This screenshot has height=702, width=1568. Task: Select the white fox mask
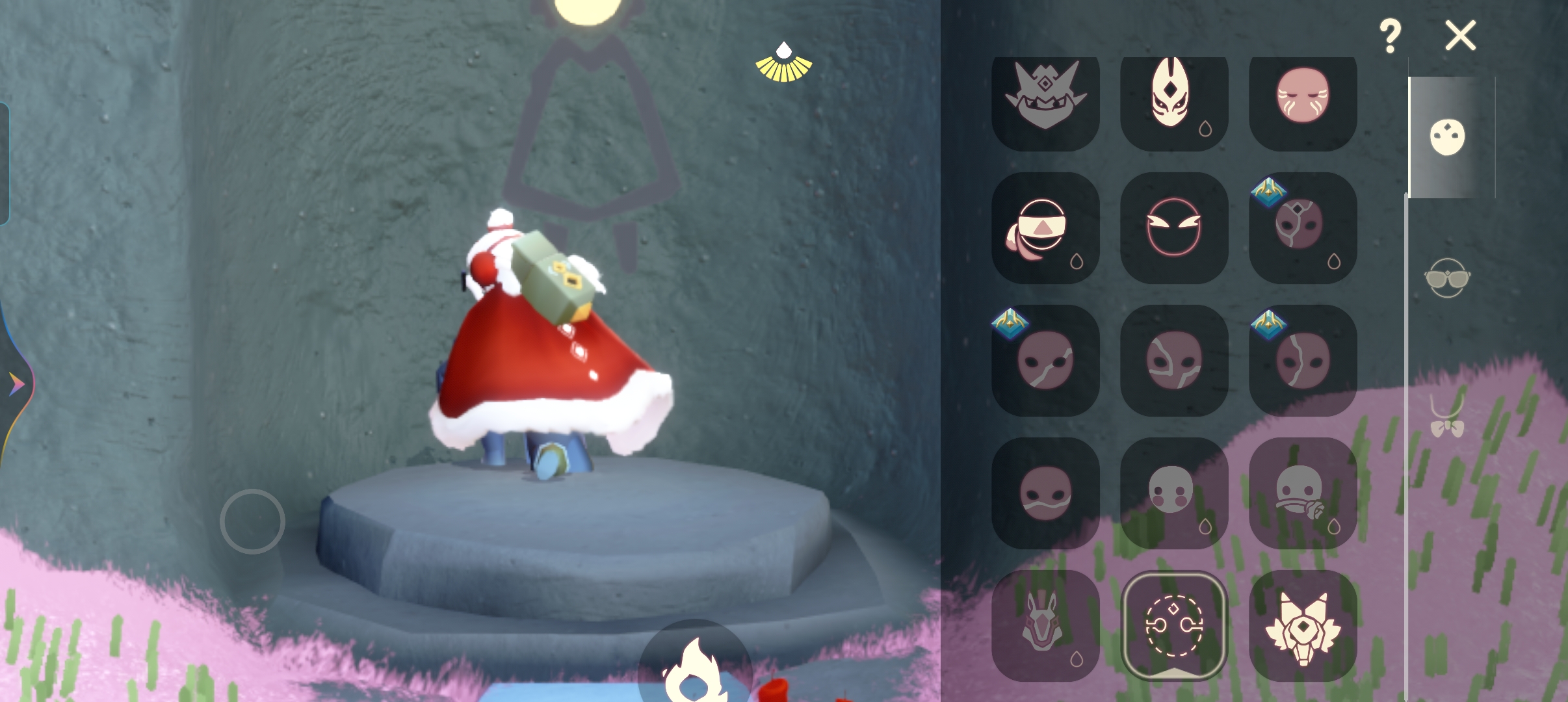click(x=1173, y=97)
